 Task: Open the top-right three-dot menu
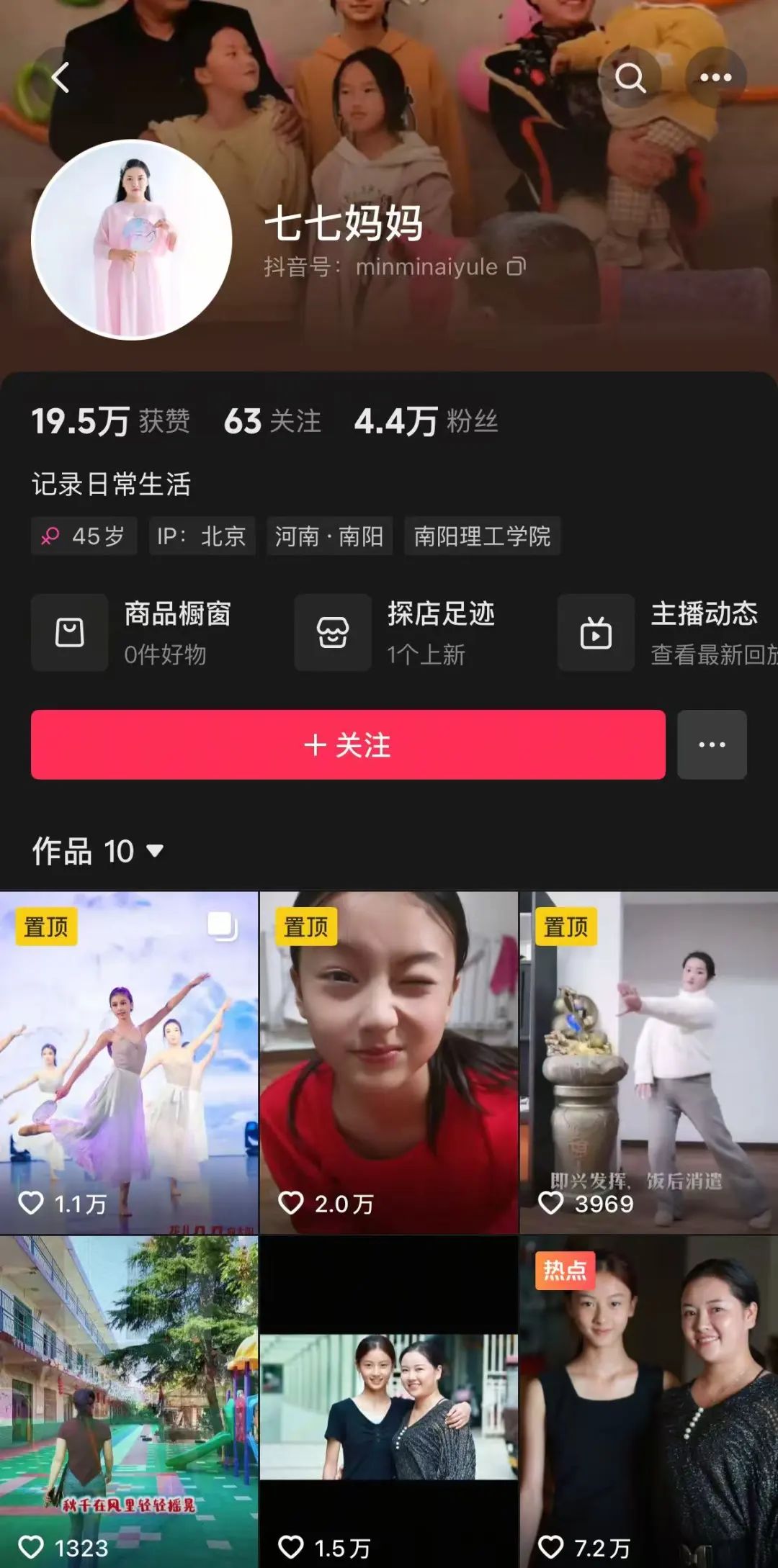tap(715, 78)
